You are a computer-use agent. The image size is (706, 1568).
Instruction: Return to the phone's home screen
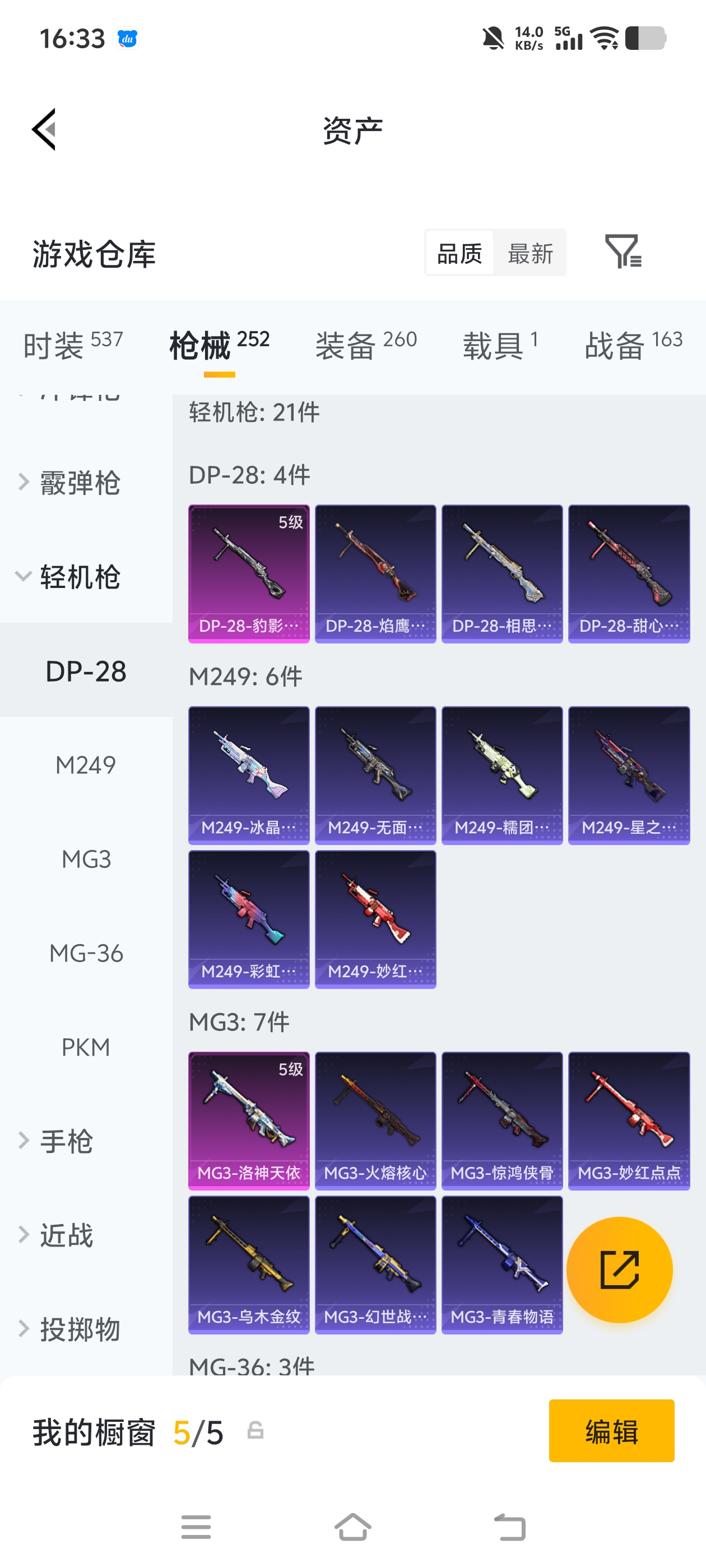[352, 1527]
